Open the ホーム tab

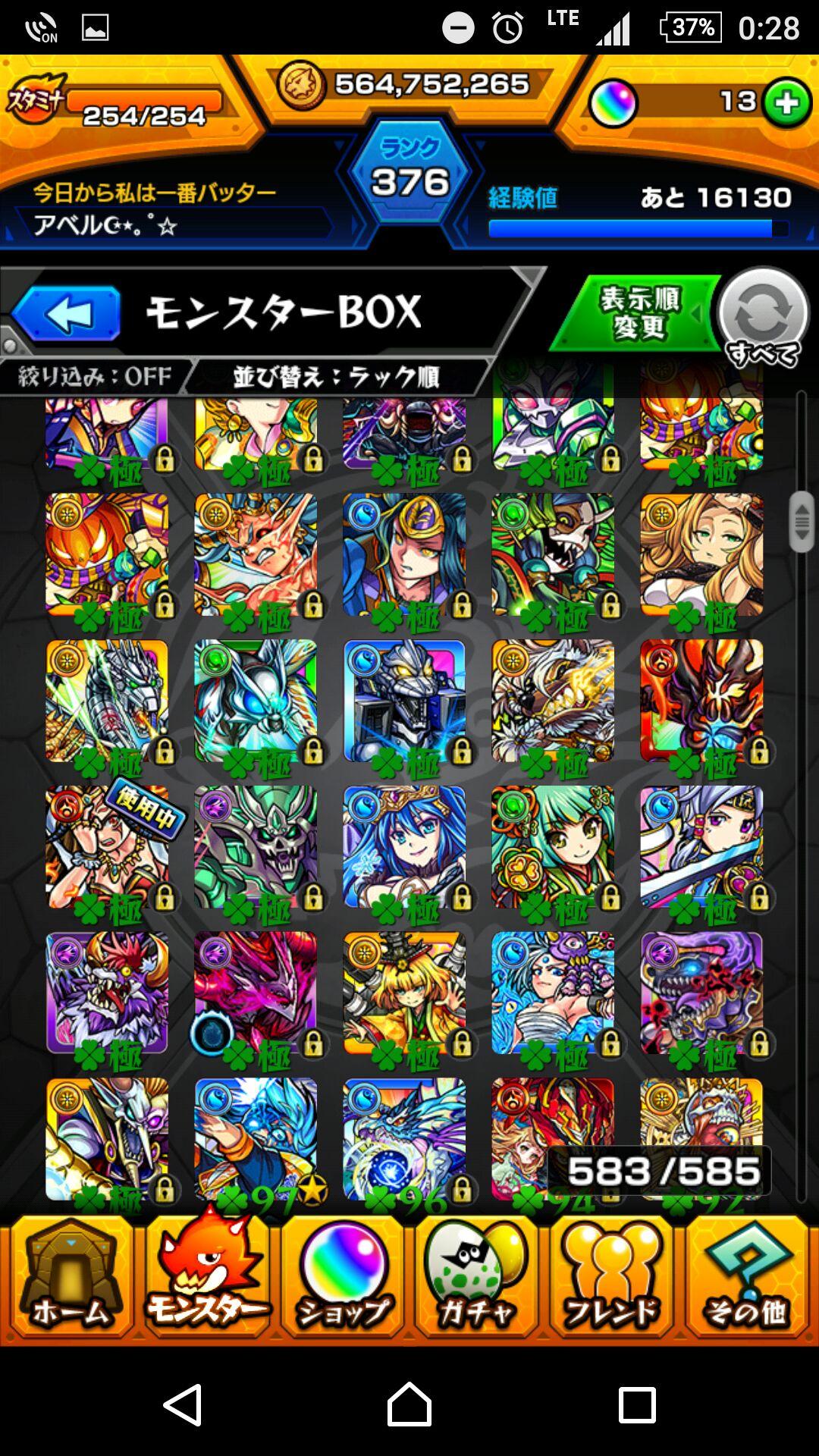click(70, 1277)
